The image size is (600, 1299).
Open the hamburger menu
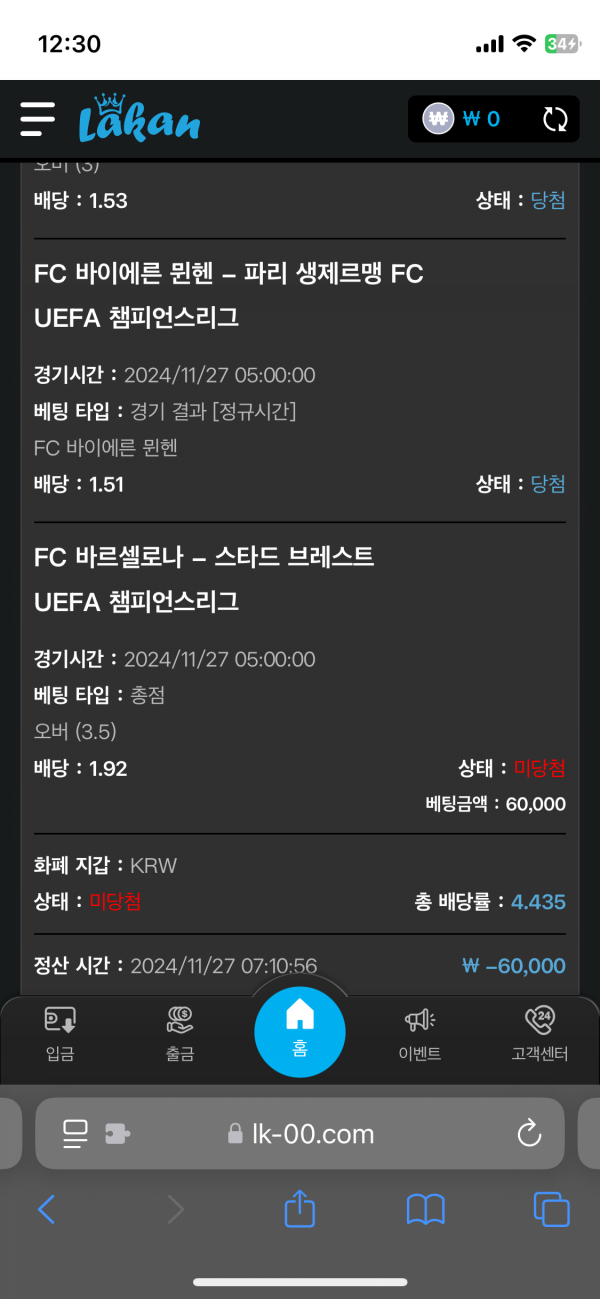pyautogui.click(x=37, y=119)
